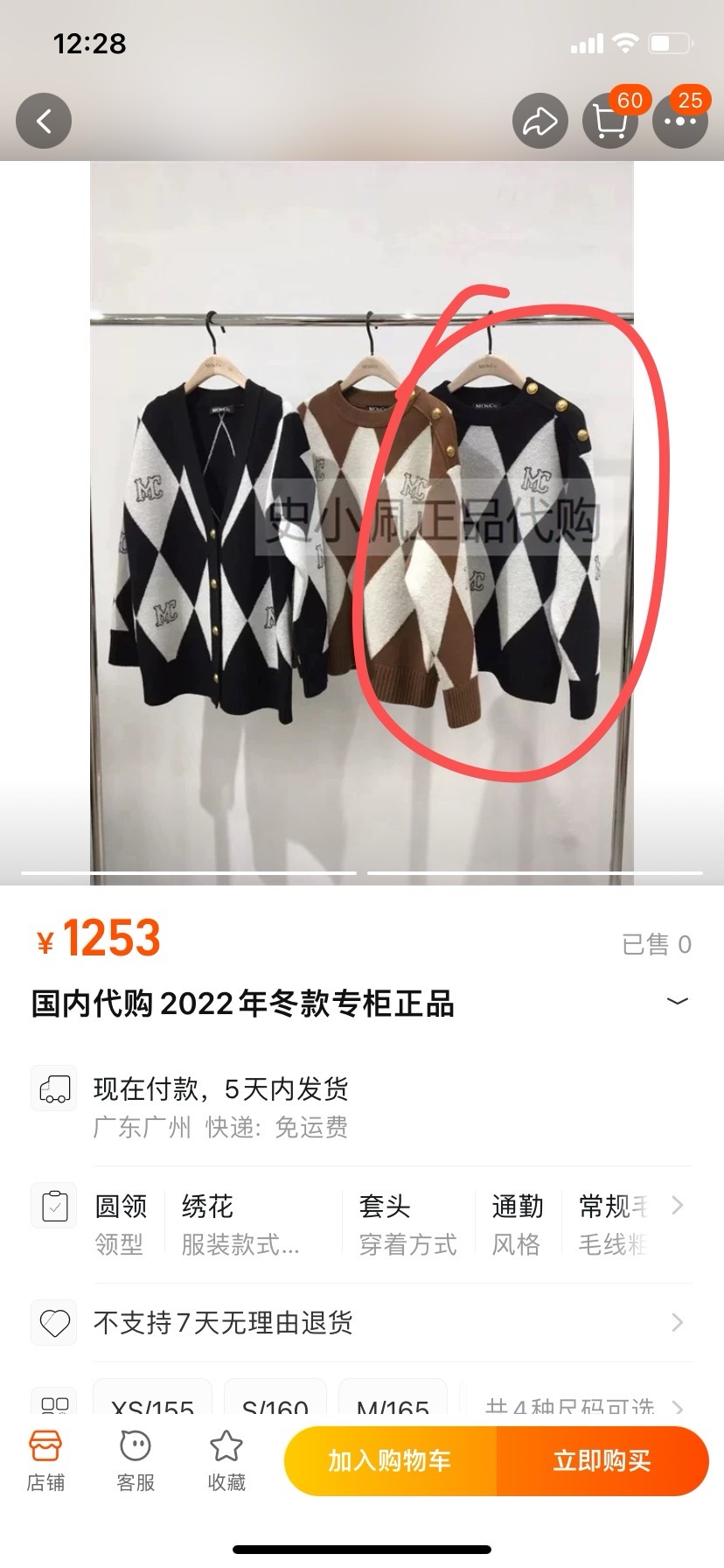
Task: Open the more options menu
Action: (x=679, y=121)
